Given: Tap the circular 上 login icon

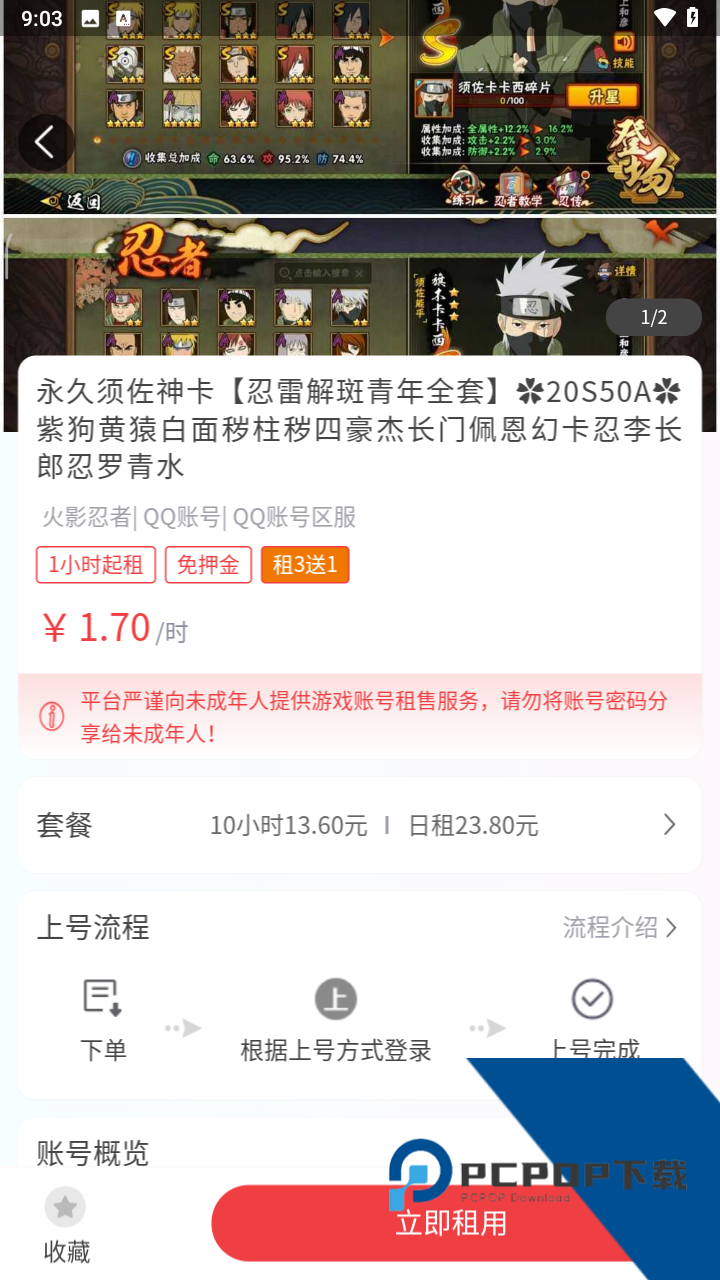Looking at the screenshot, I should 336,998.
